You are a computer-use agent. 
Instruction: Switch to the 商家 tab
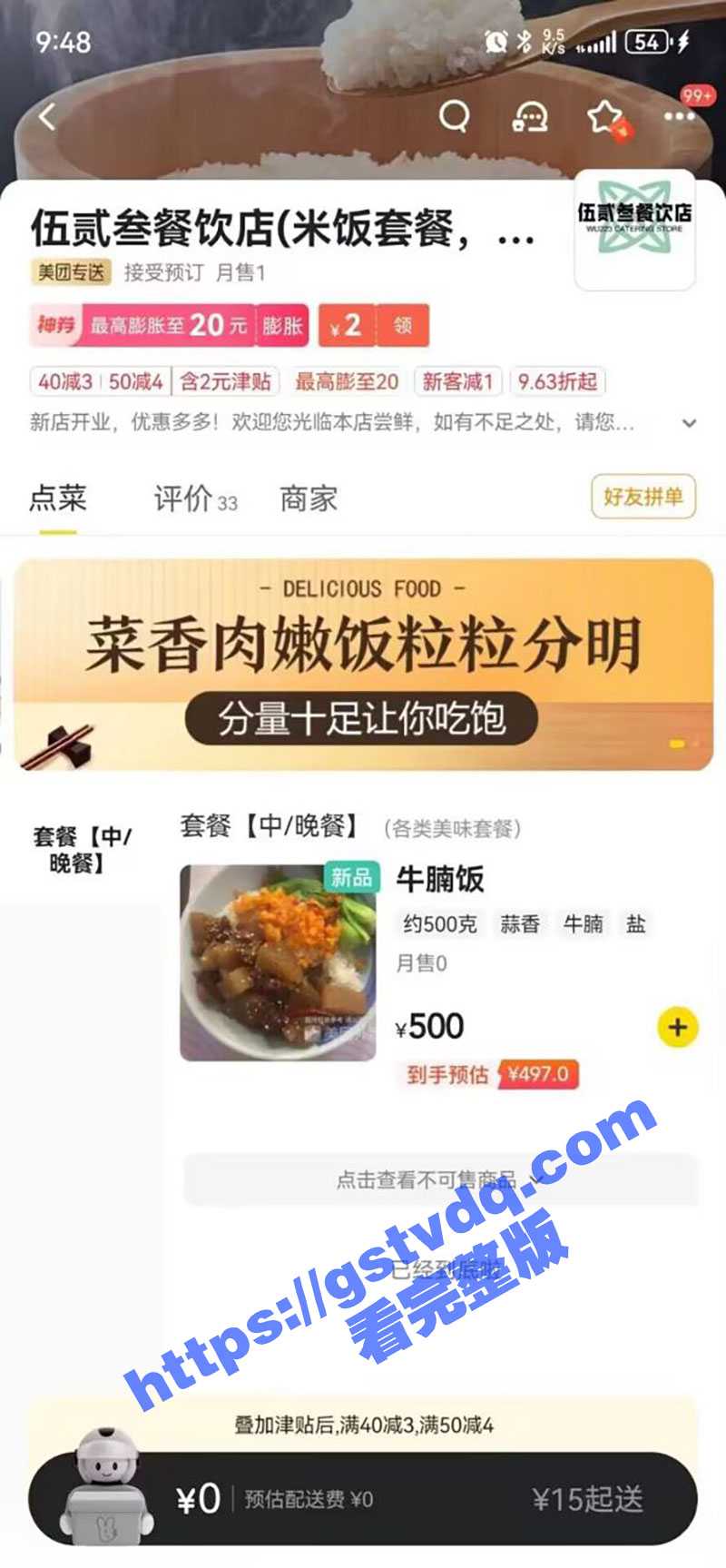click(x=308, y=498)
